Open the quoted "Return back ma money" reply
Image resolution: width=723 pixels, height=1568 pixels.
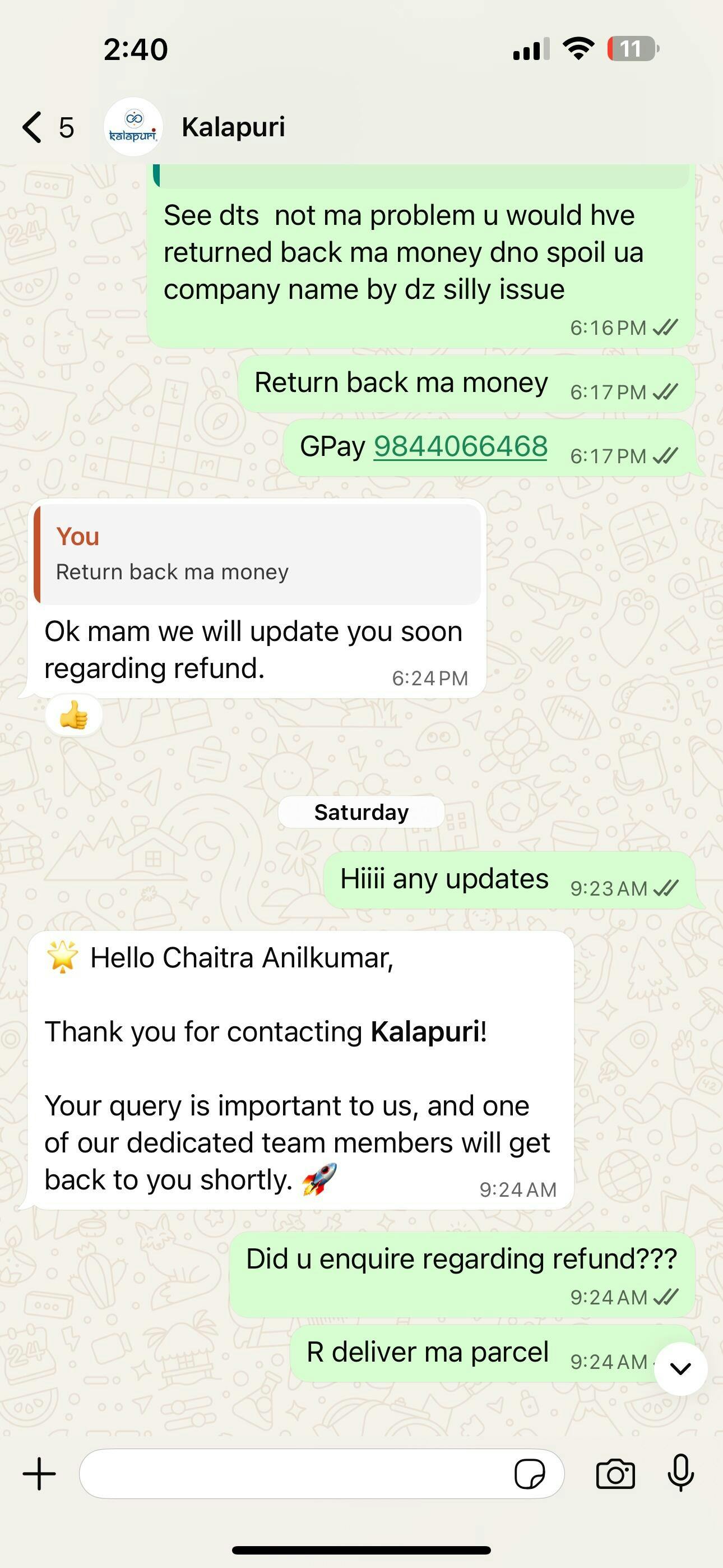coord(257,554)
